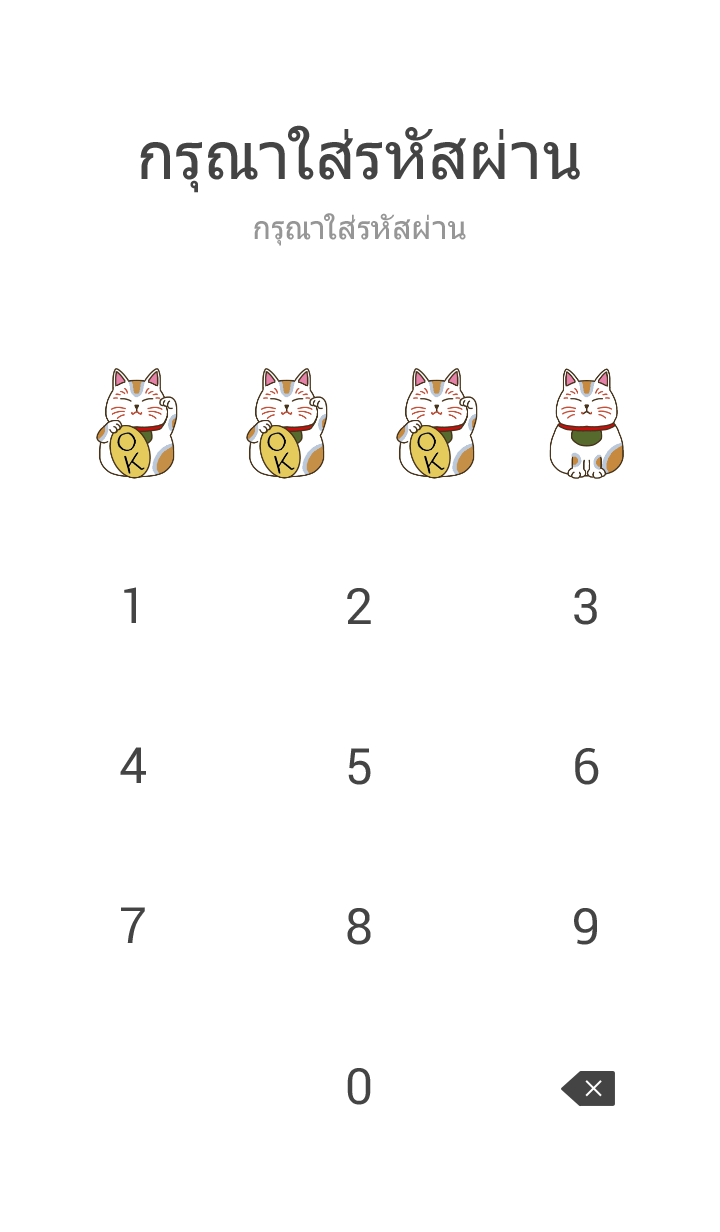Tap the 0 key
This screenshot has width=720, height=1232.
point(359,1087)
